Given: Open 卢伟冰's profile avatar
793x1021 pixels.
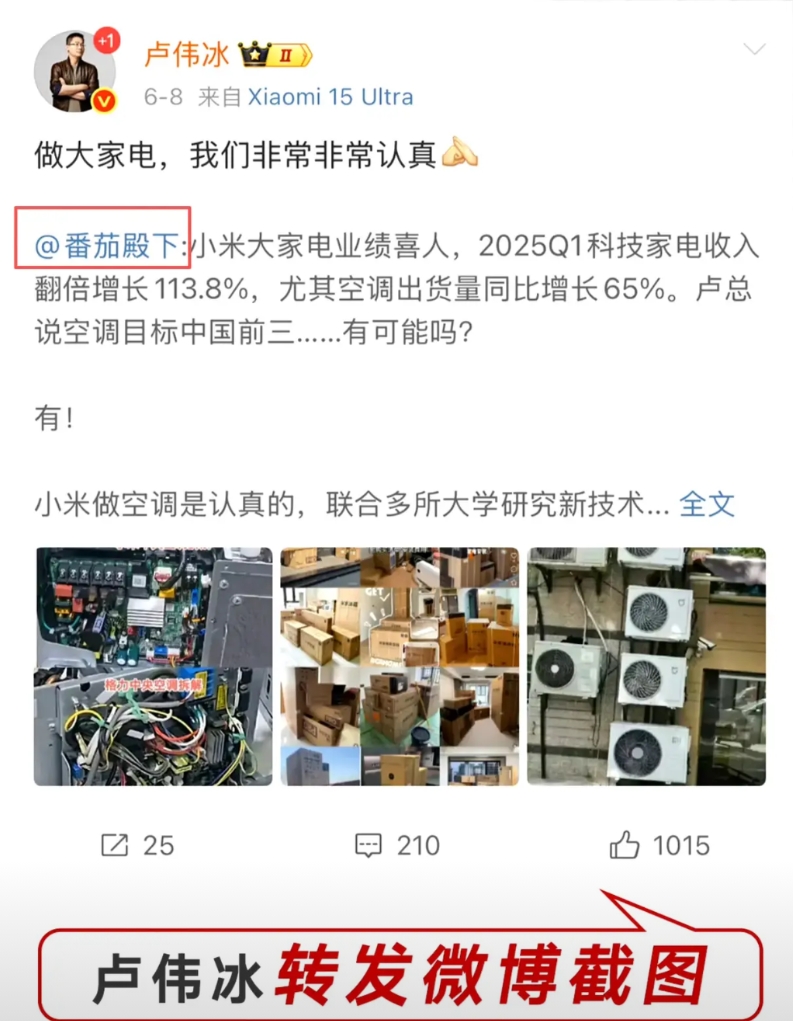Looking at the screenshot, I should tap(75, 71).
